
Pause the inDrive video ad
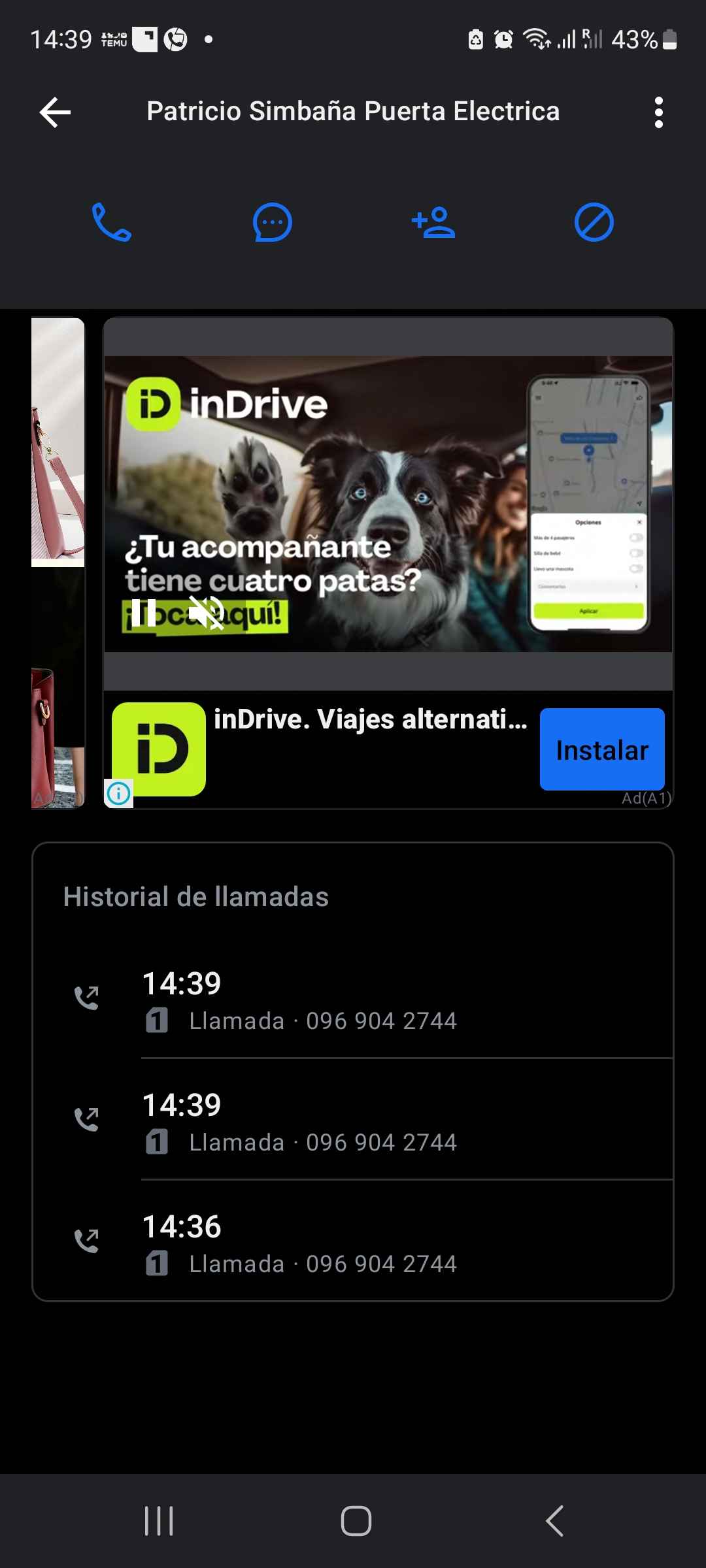click(144, 613)
